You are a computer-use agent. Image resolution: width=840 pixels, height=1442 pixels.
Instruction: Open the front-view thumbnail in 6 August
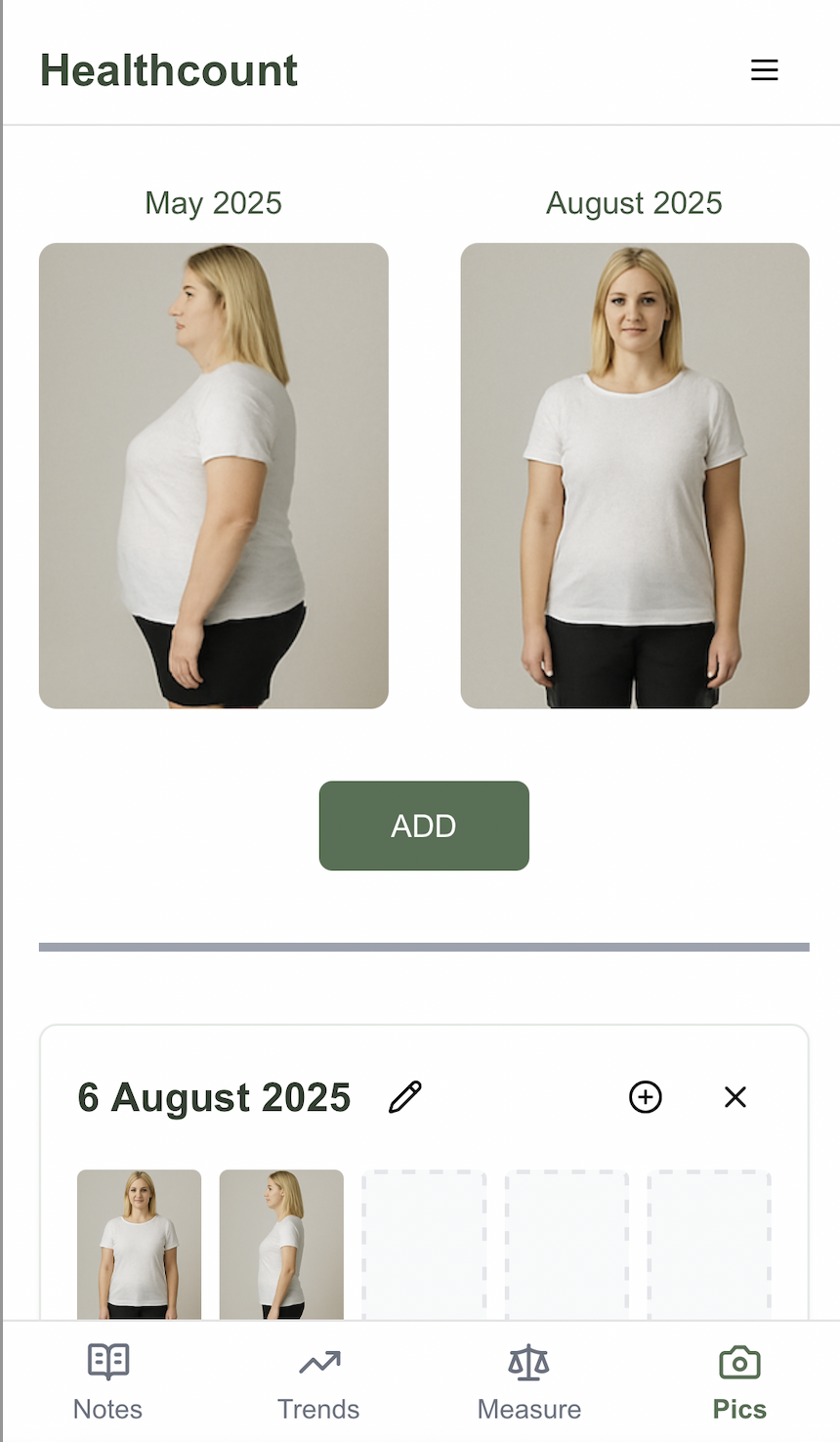click(140, 1244)
